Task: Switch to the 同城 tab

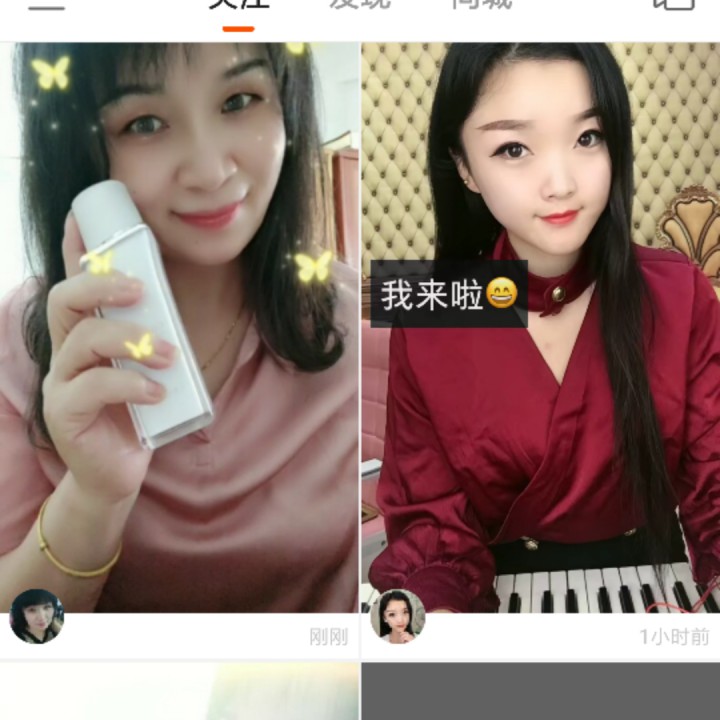Action: 481,5
